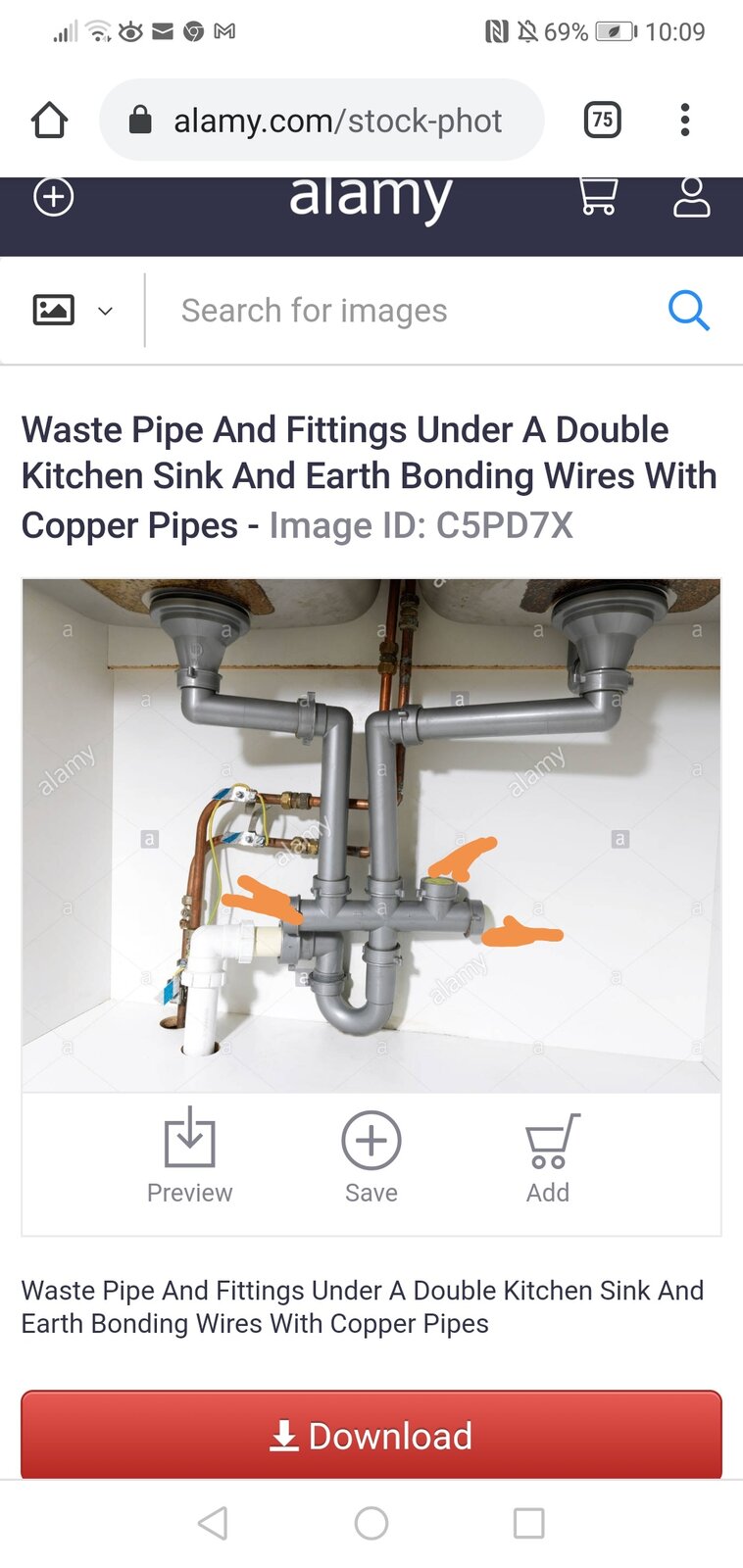Tap Preview under the photo
743x1568 pixels.
(189, 1156)
